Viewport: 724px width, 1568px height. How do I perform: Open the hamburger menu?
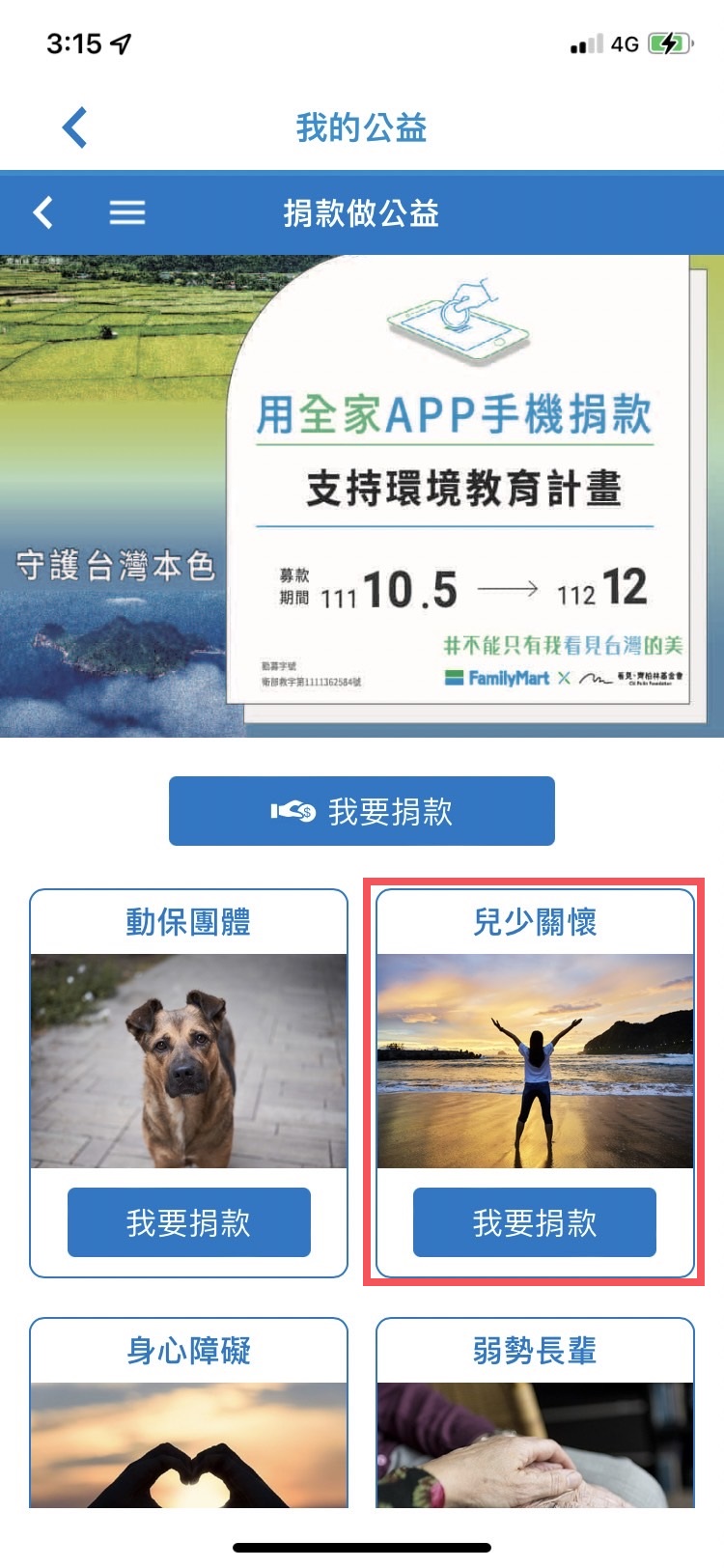coord(126,212)
